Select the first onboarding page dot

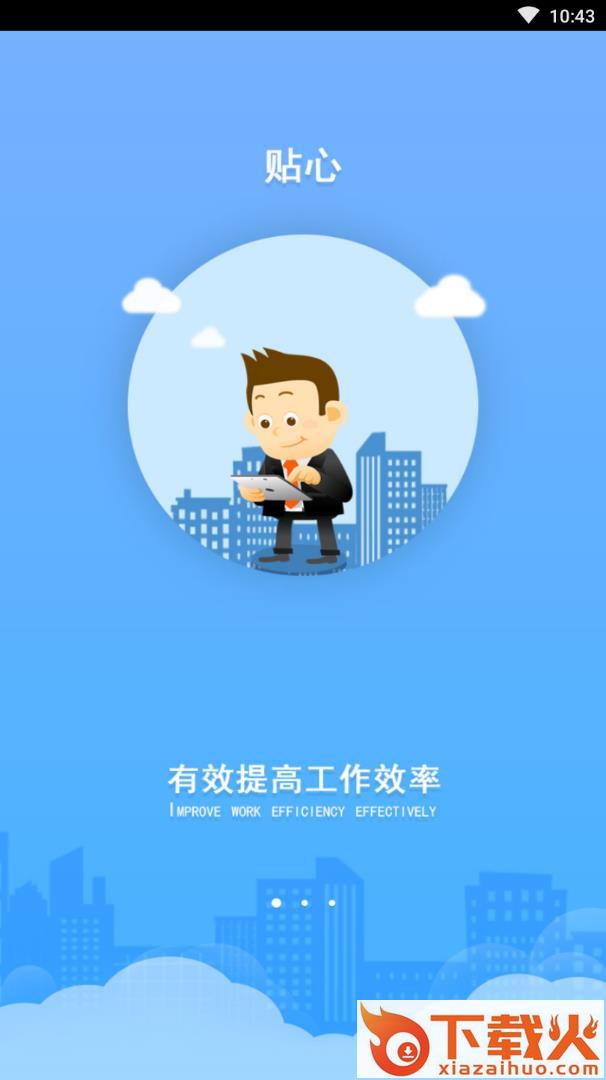pos(276,902)
